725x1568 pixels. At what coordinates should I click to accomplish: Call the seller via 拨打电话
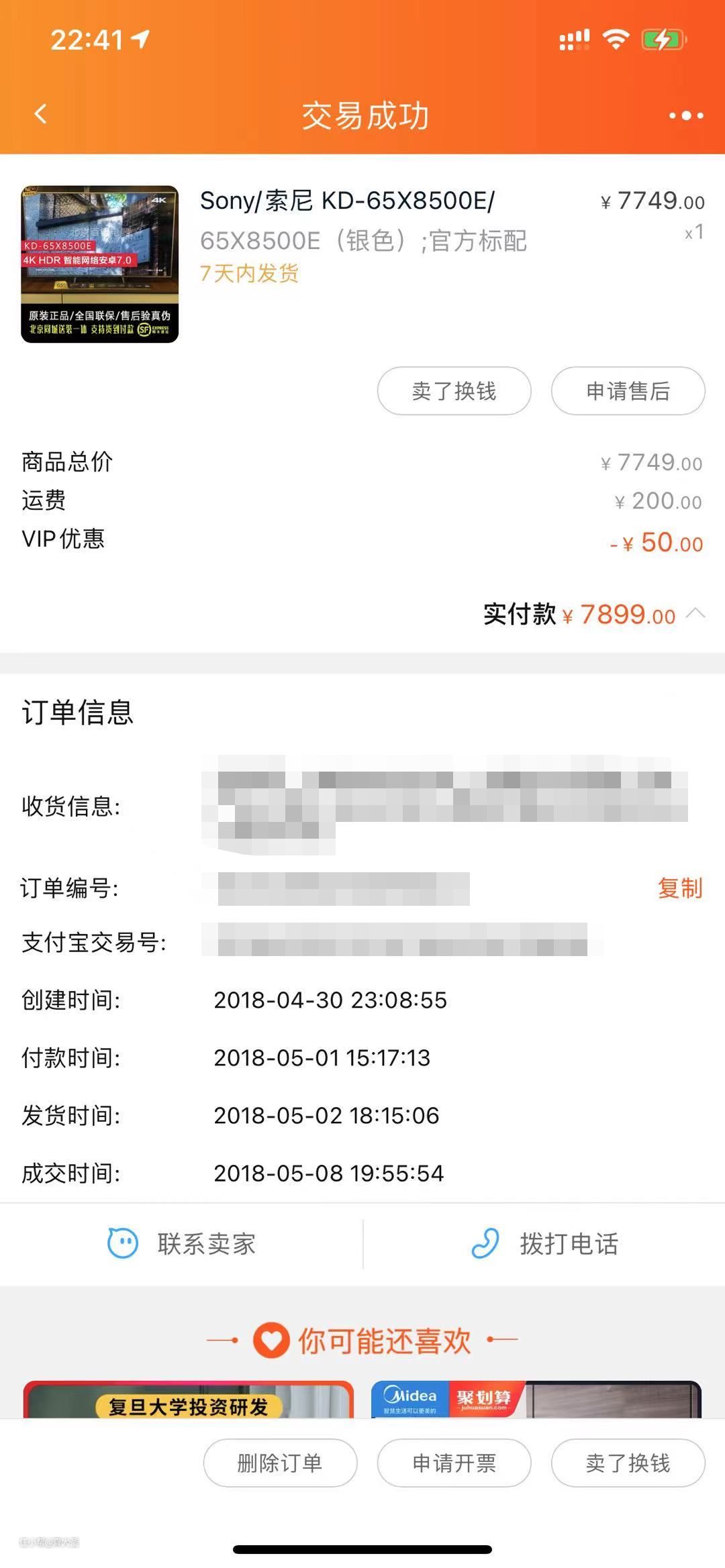point(544,1244)
